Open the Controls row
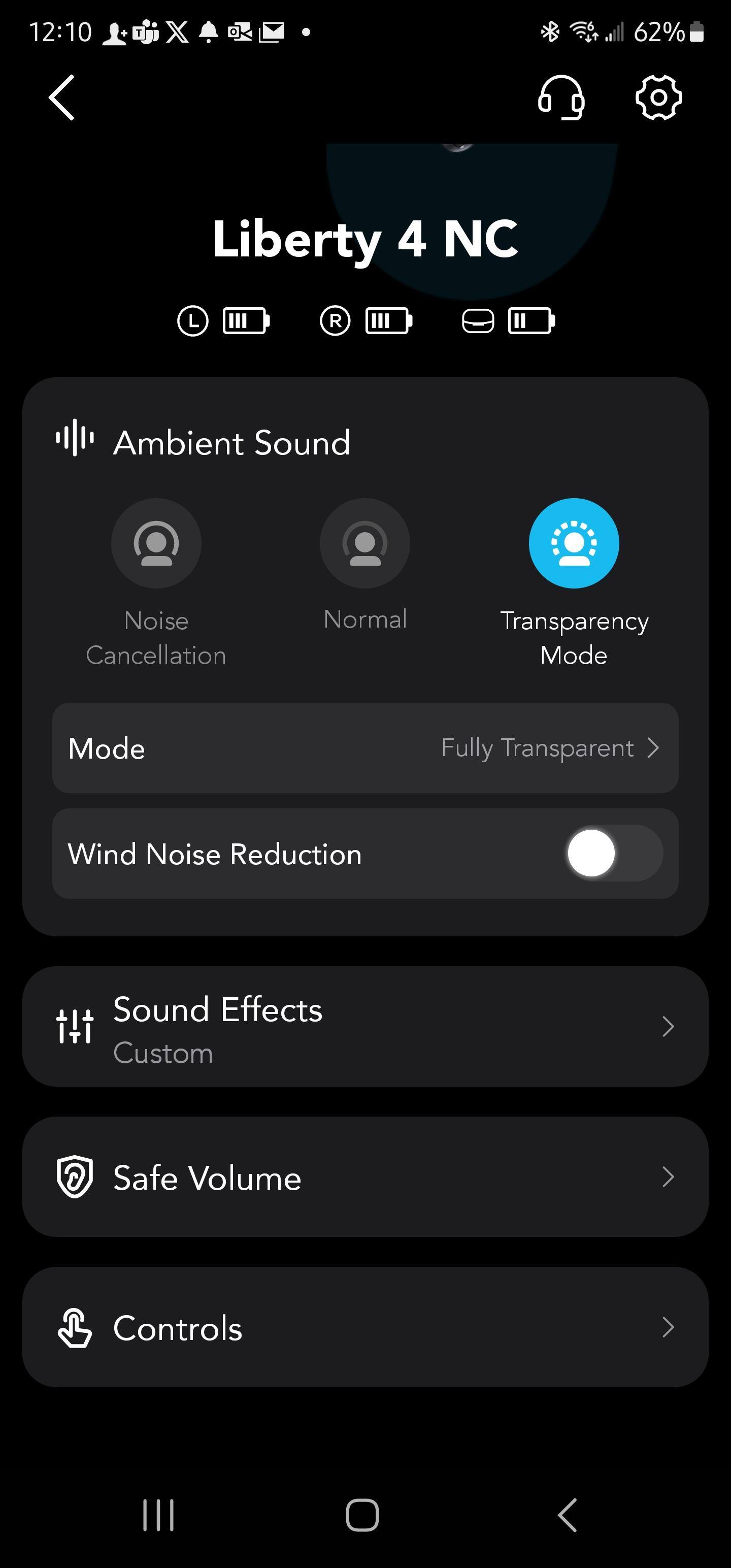 (x=365, y=1327)
